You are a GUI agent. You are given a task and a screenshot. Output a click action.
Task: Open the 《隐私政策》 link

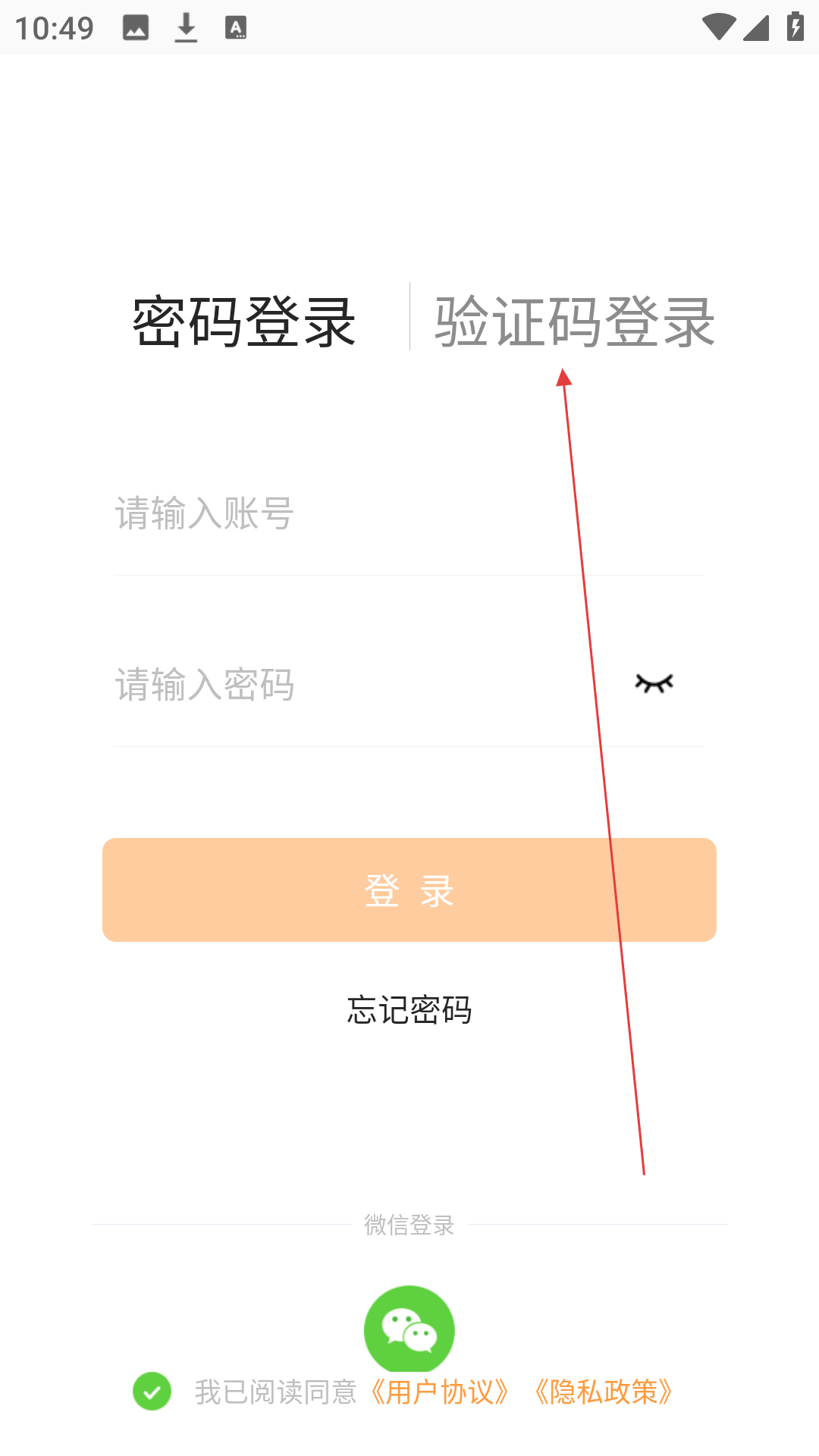coord(604,1392)
